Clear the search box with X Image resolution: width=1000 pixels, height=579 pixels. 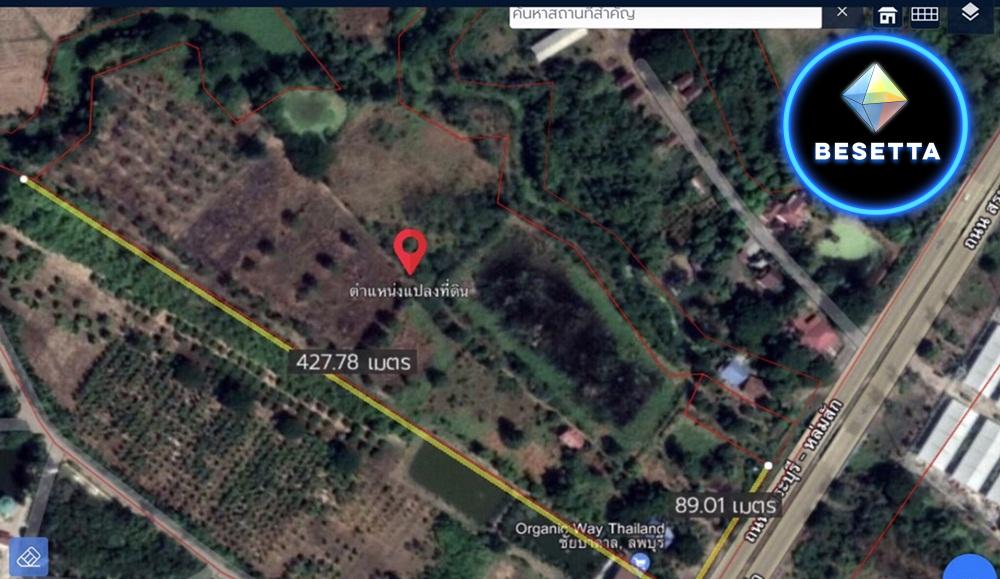(842, 12)
